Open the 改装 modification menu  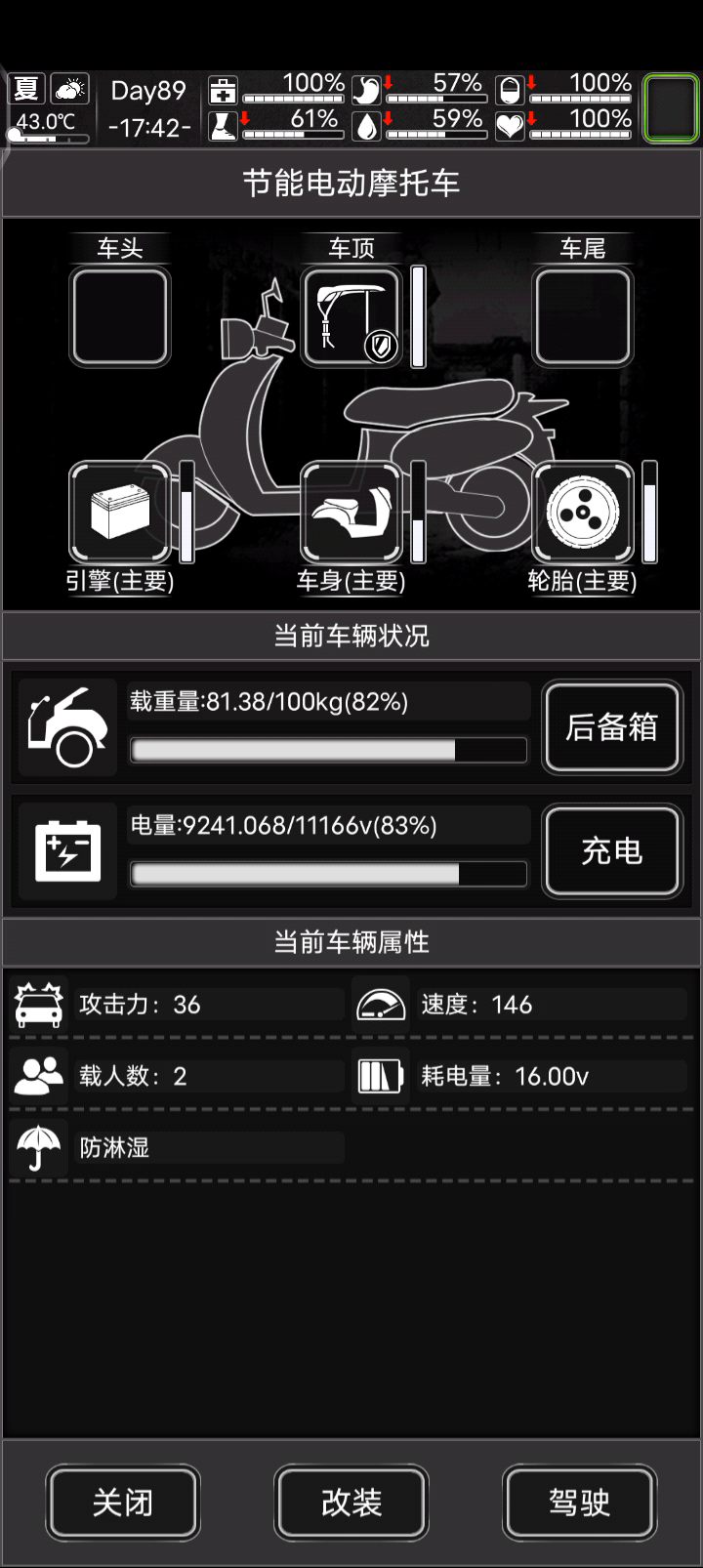click(x=351, y=1502)
